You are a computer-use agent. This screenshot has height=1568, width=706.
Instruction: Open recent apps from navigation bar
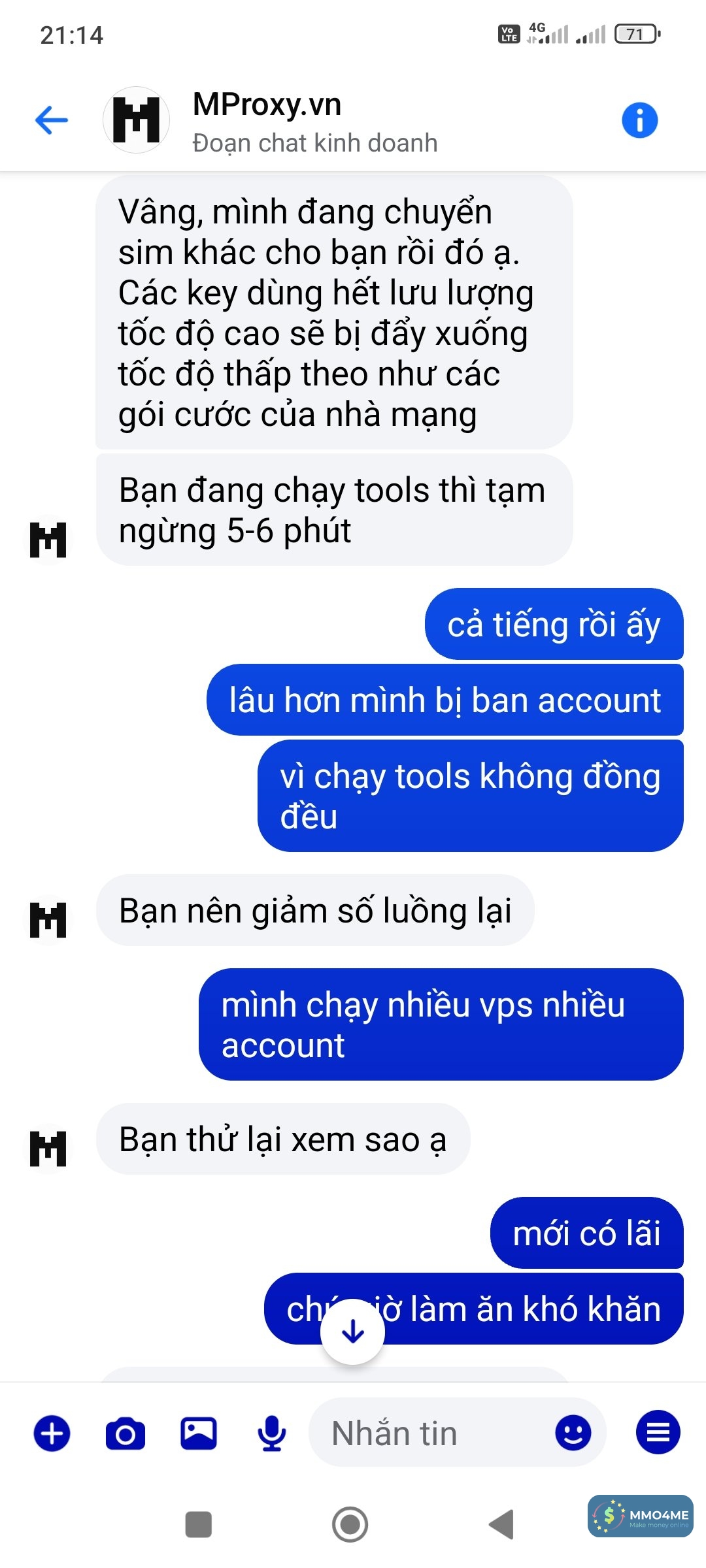pyautogui.click(x=199, y=1525)
